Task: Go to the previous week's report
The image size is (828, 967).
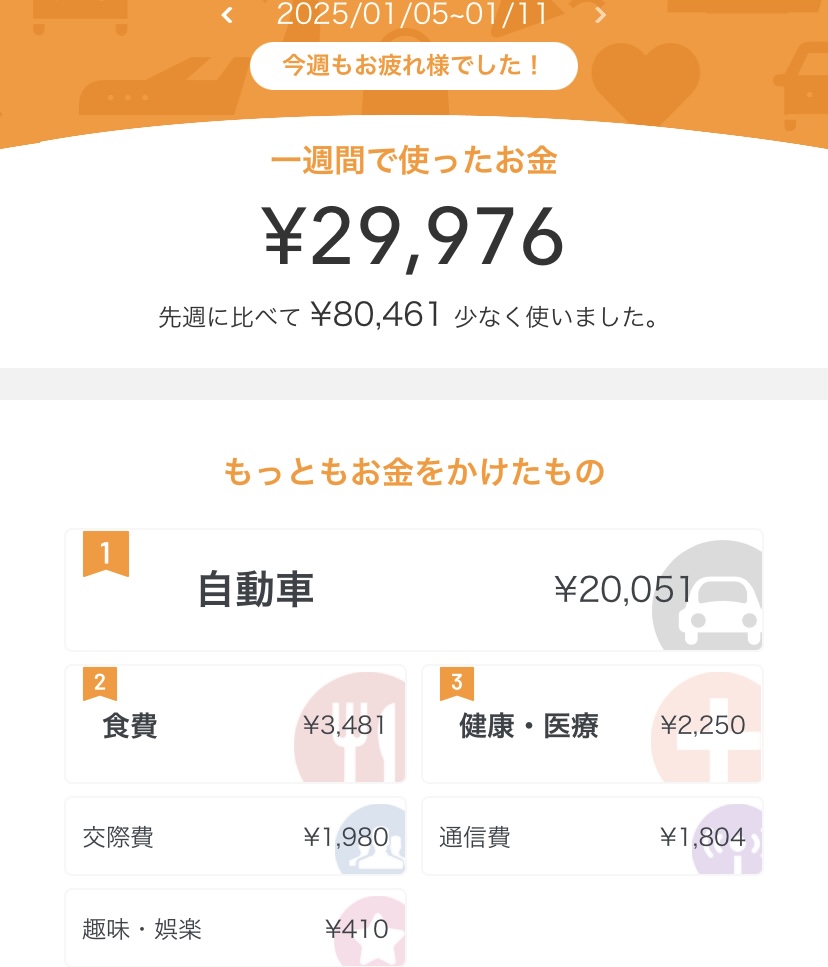Action: (228, 15)
